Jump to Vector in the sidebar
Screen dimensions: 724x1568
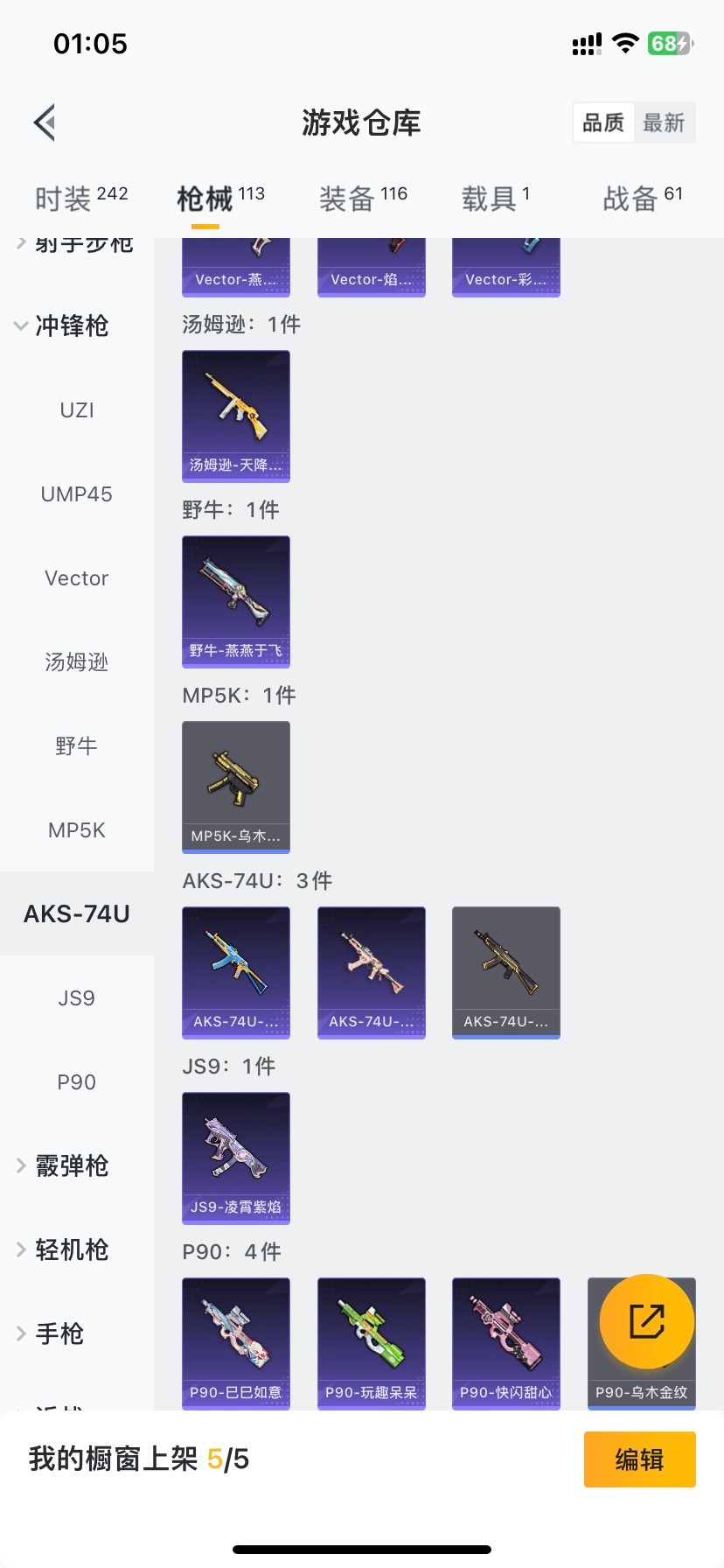[77, 577]
